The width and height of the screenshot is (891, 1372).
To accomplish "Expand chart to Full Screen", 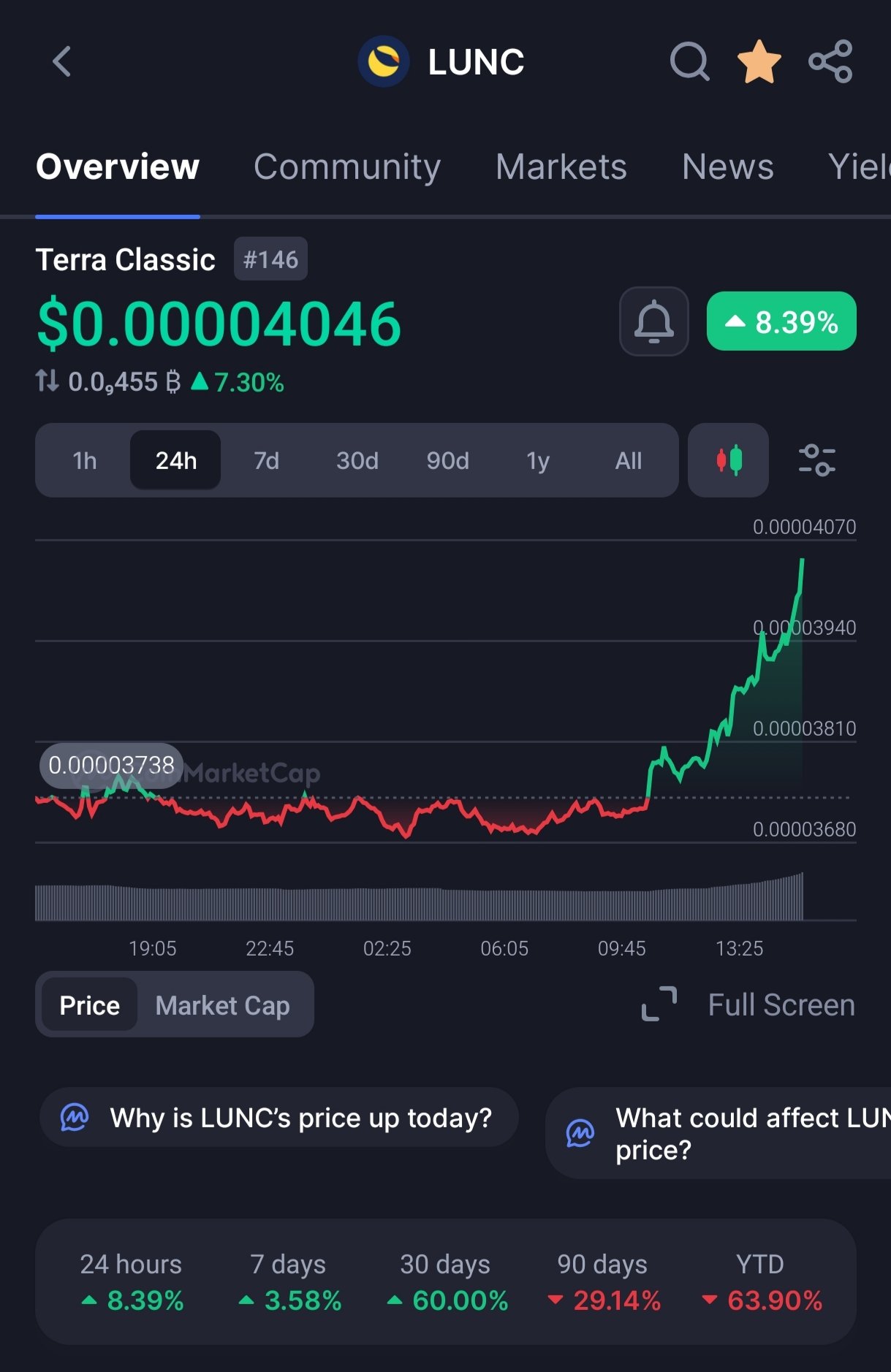I will pos(748,1005).
